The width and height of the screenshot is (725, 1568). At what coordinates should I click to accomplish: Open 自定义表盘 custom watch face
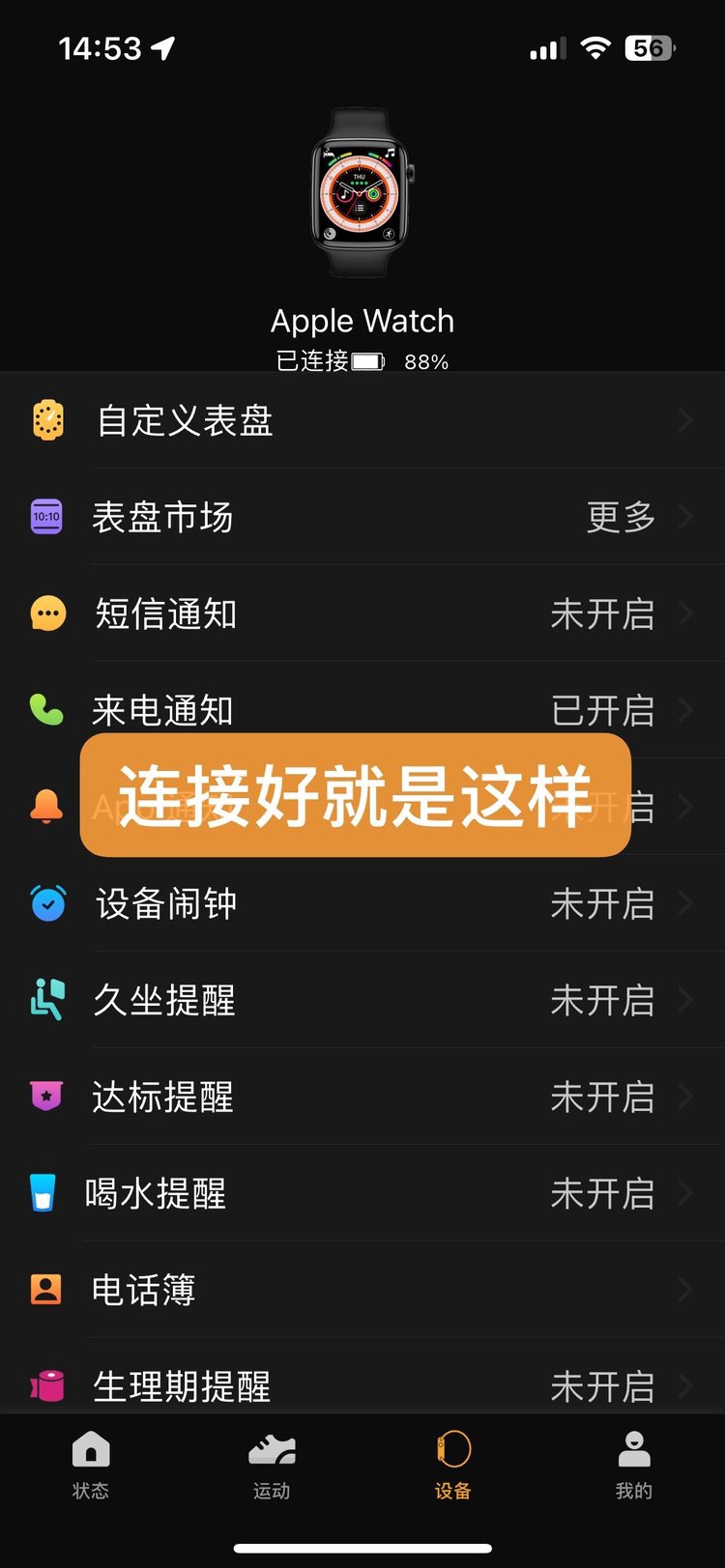tap(362, 420)
